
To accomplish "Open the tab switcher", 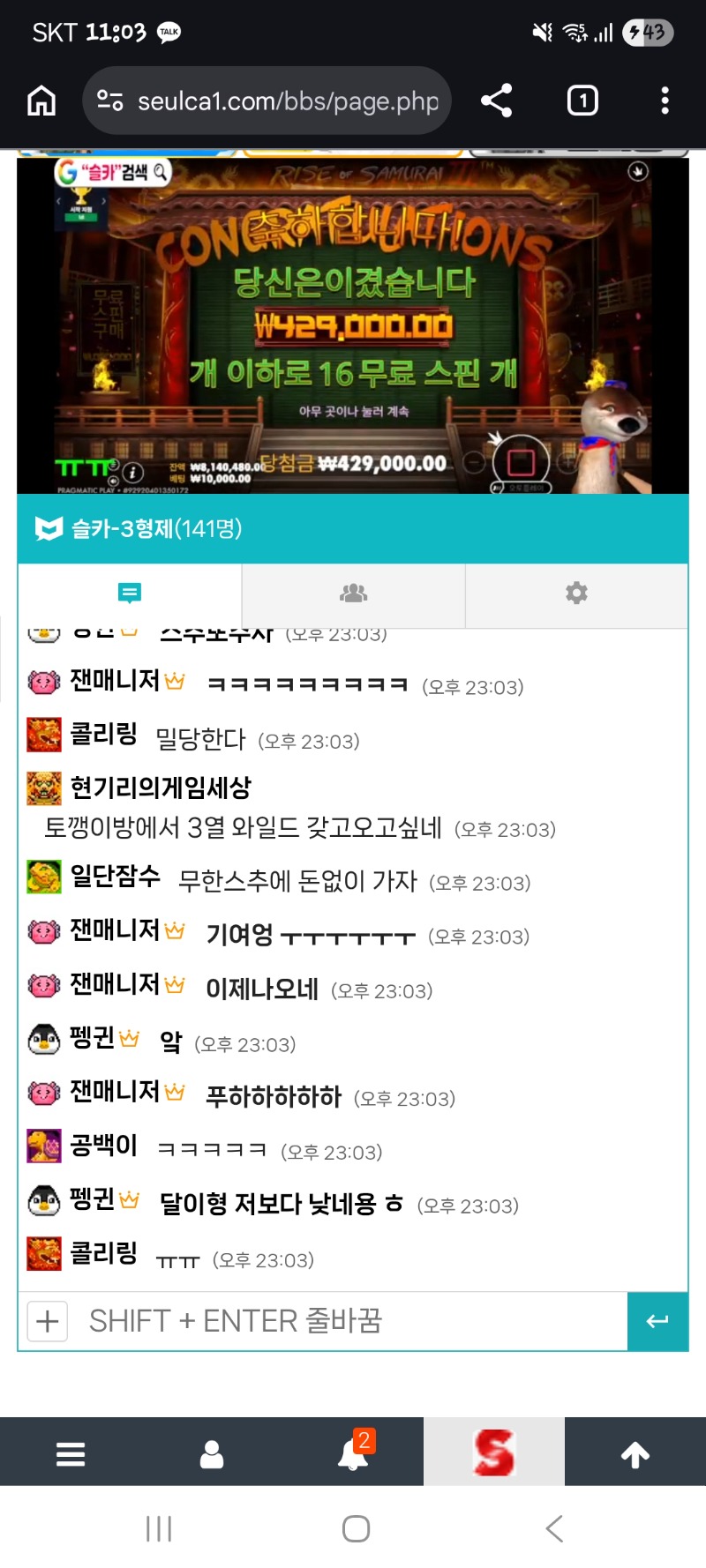I will tap(582, 101).
